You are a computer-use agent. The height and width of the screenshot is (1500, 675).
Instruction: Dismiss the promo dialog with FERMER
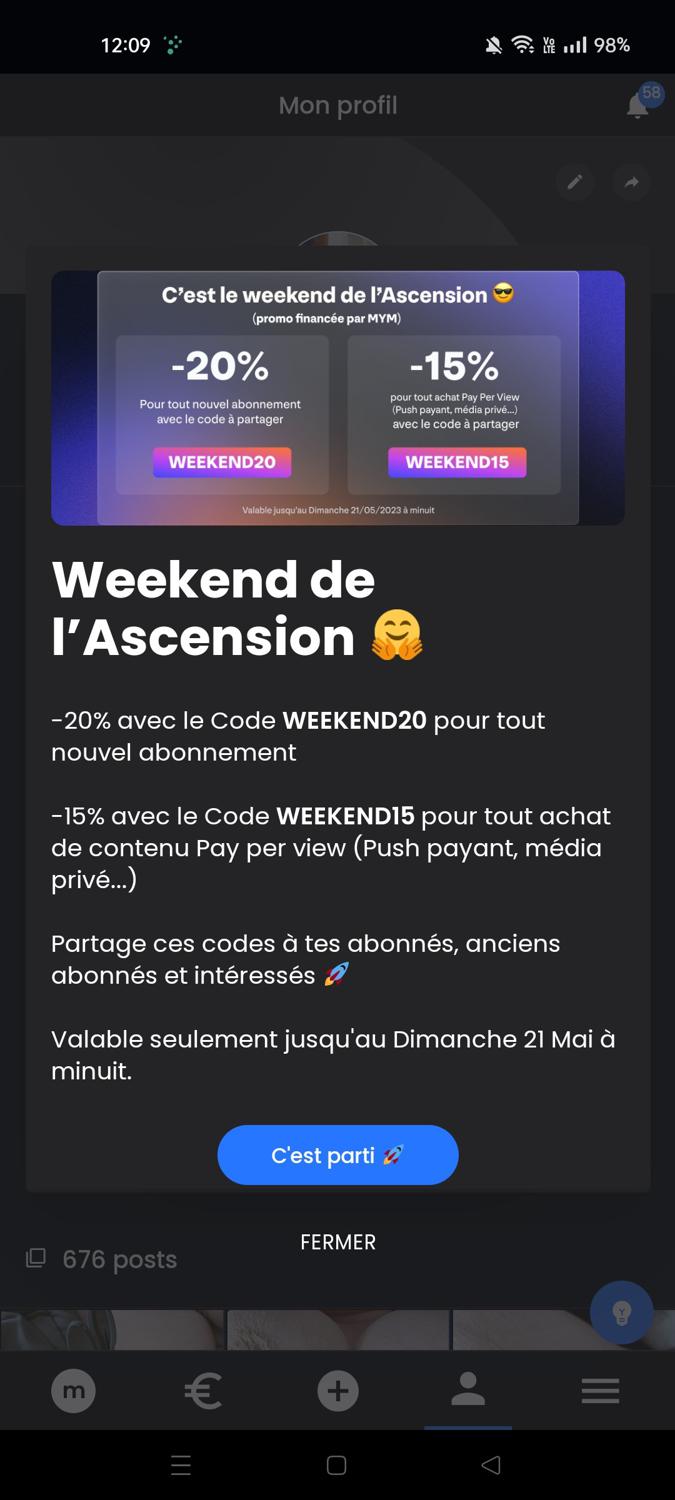coord(338,1242)
